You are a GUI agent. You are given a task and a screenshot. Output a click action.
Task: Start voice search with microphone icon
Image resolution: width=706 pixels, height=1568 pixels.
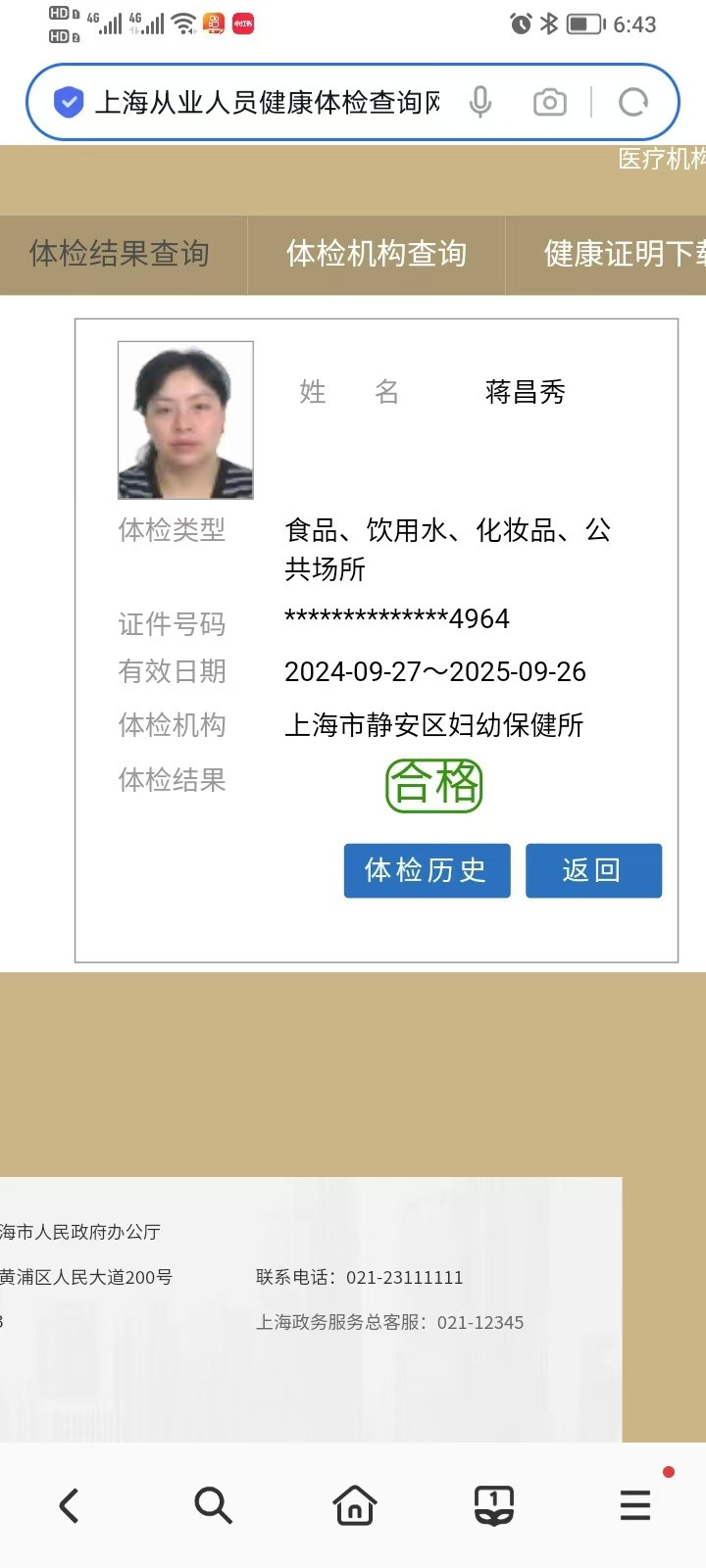pos(479,102)
